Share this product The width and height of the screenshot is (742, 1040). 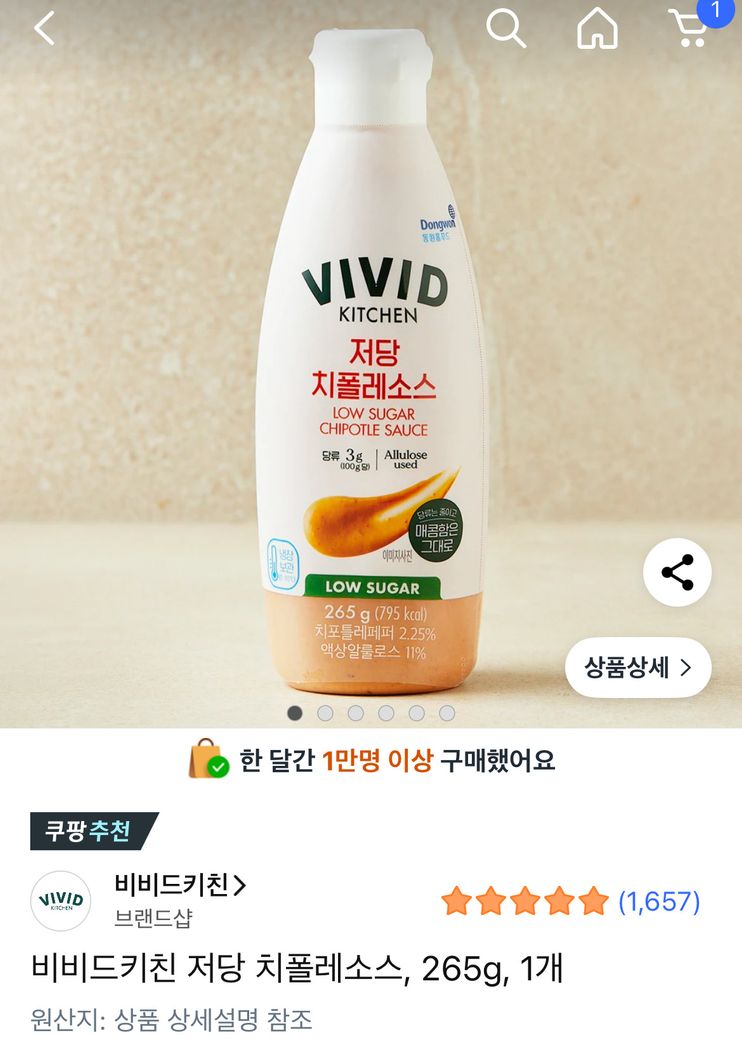point(677,573)
